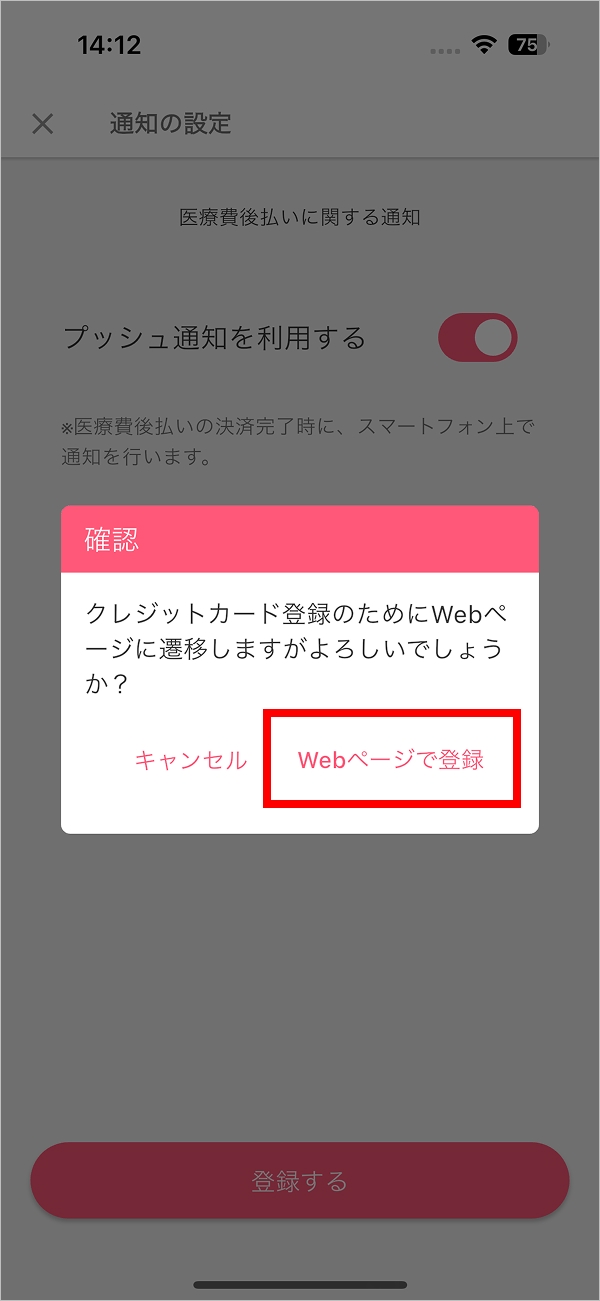Cancel with the キャンセル button
The image size is (600, 1301).
tap(190, 760)
